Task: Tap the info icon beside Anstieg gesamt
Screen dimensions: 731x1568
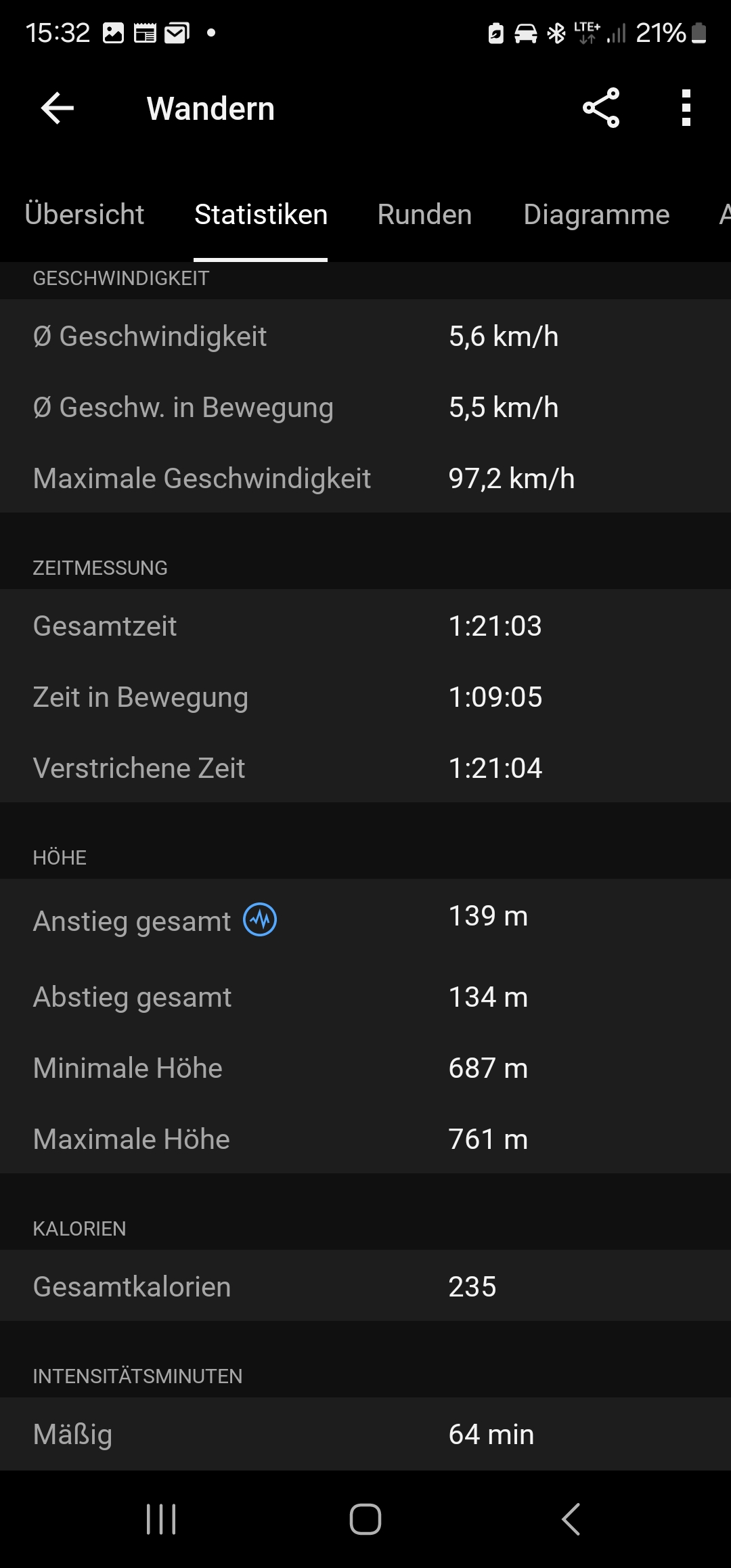Action: point(260,919)
